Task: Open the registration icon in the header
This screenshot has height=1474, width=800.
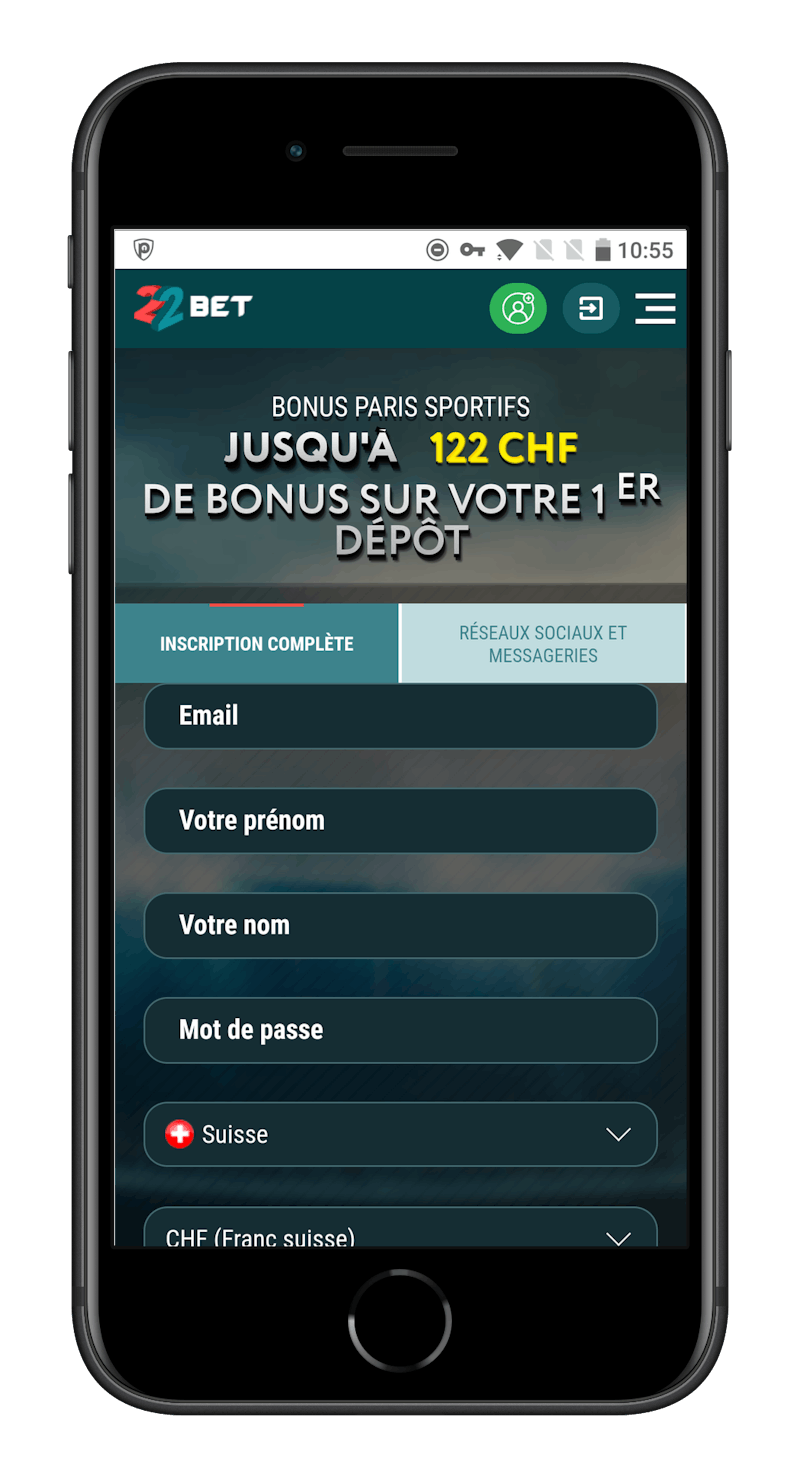Action: coord(518,309)
